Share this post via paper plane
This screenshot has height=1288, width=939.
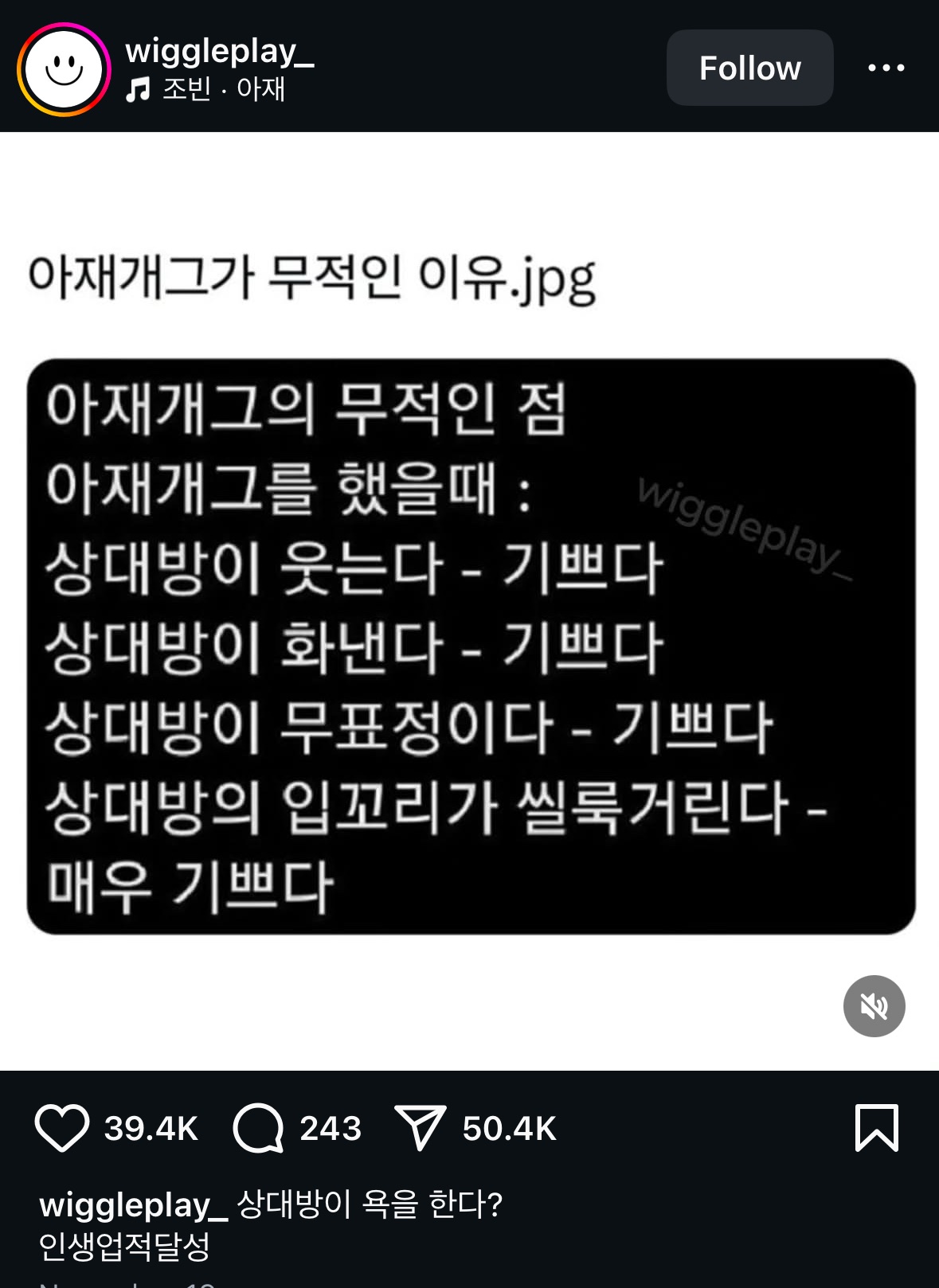[420, 1128]
